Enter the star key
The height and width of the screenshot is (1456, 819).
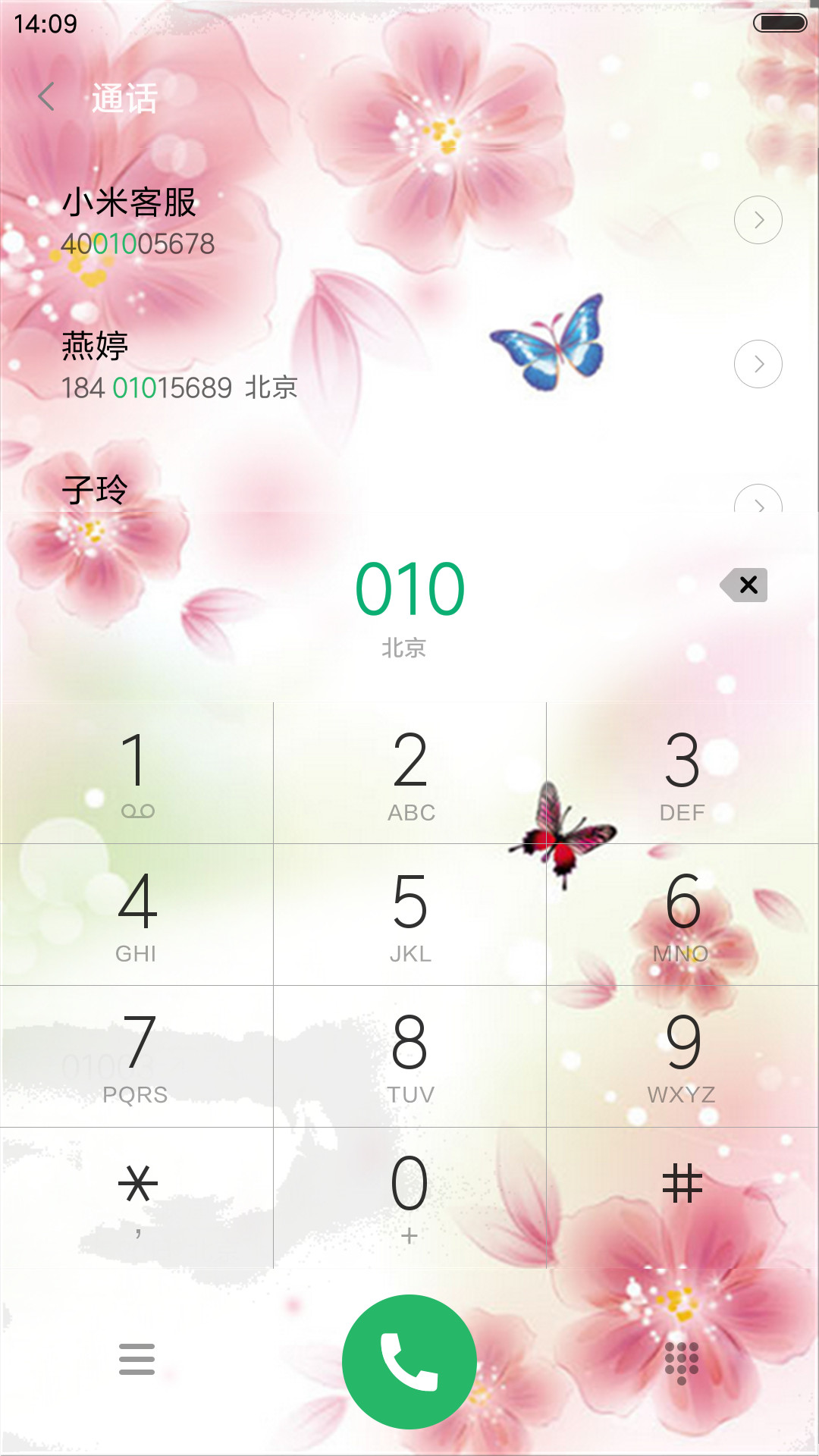(136, 1198)
